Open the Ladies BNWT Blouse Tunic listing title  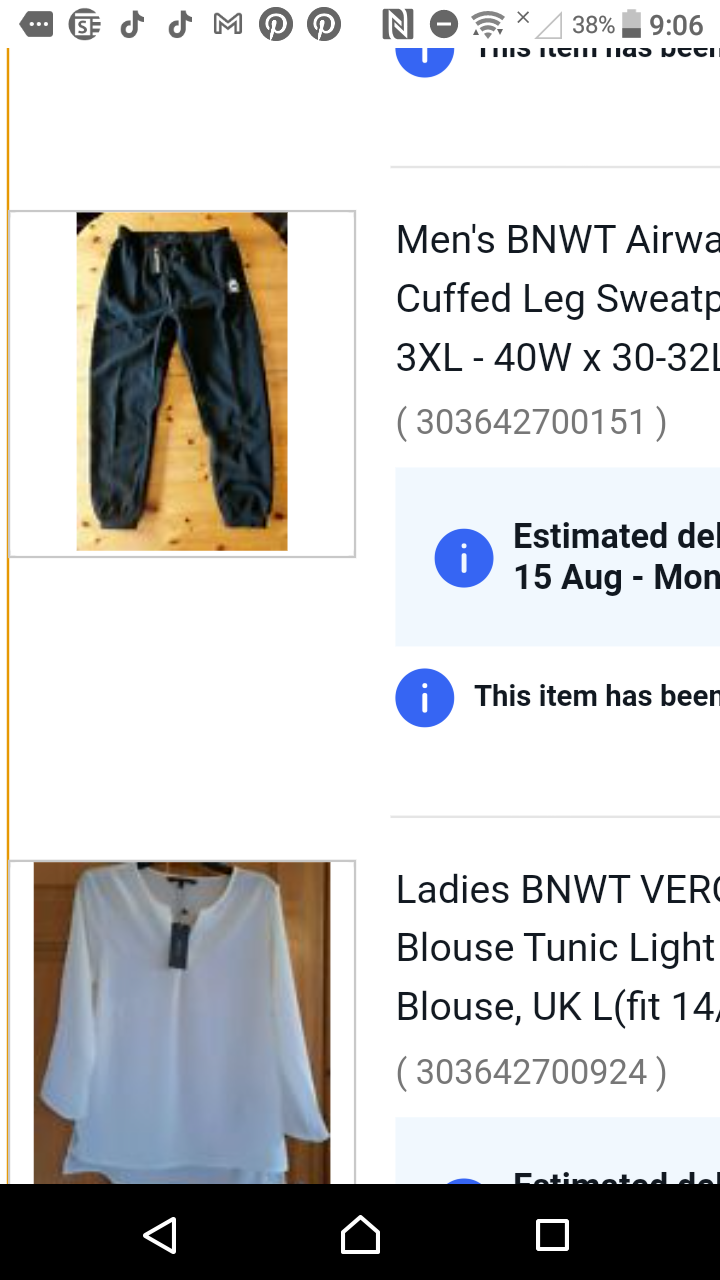(557, 947)
